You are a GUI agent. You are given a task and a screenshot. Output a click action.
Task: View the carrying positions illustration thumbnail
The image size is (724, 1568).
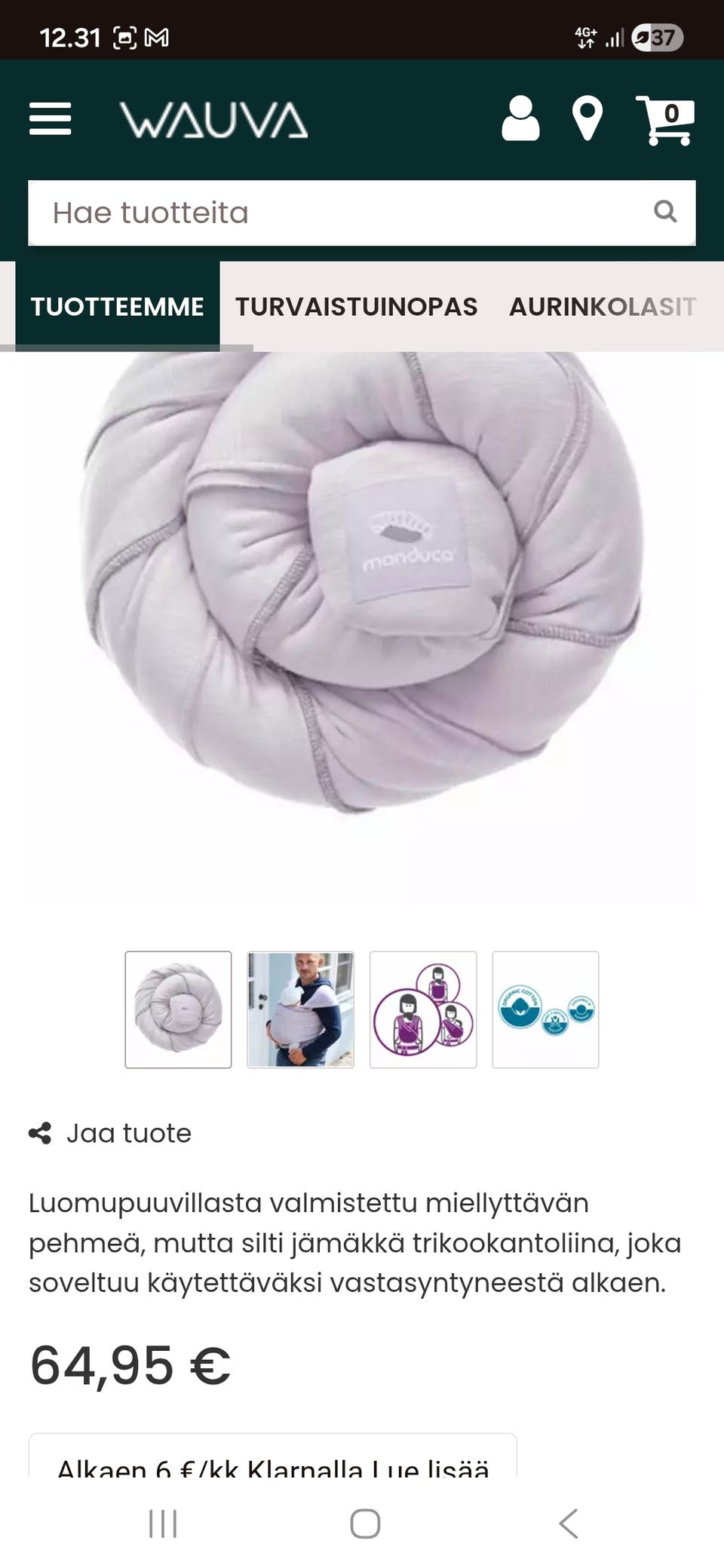tap(423, 1009)
